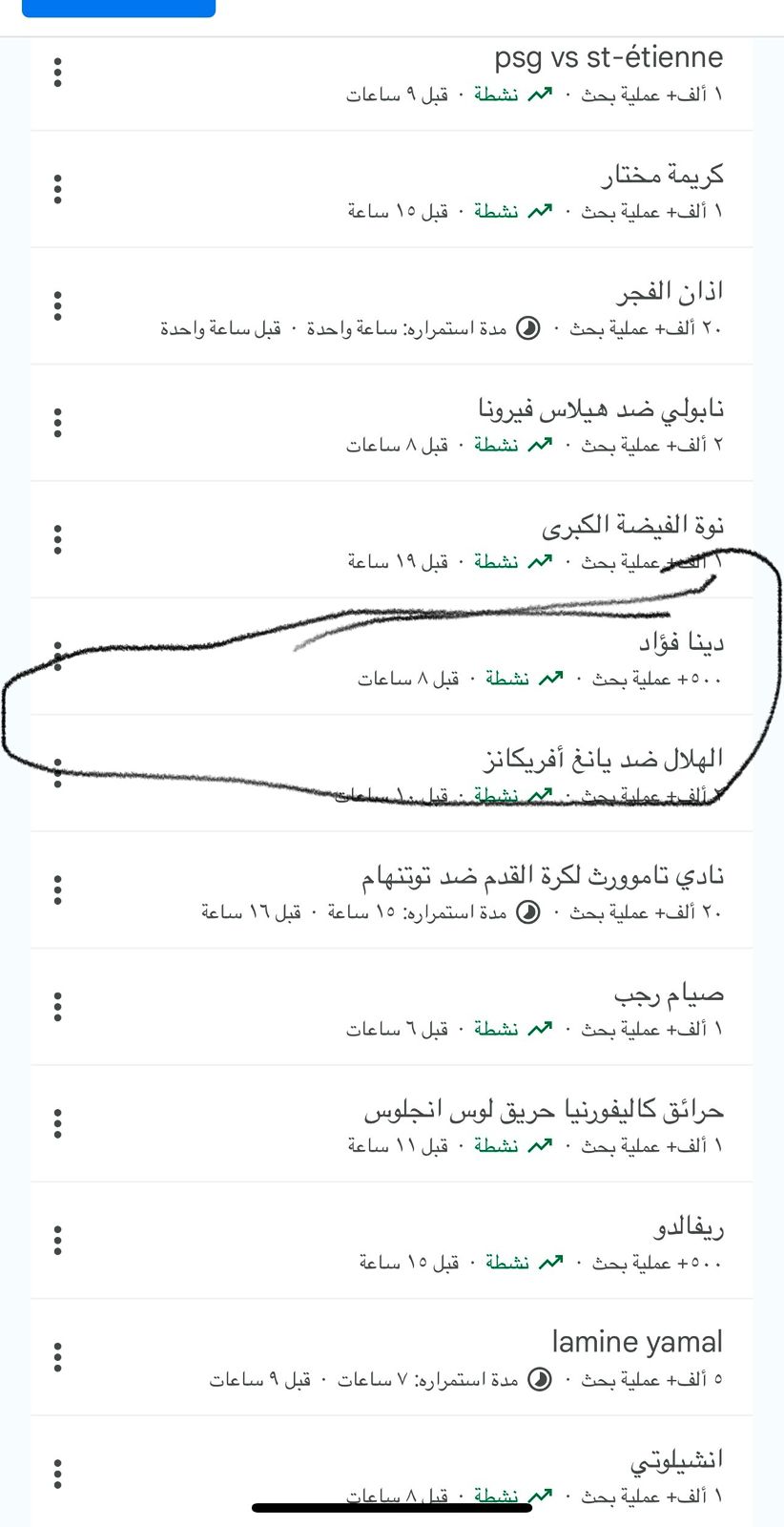Open options menu for ريفالدو

[x=58, y=1241]
